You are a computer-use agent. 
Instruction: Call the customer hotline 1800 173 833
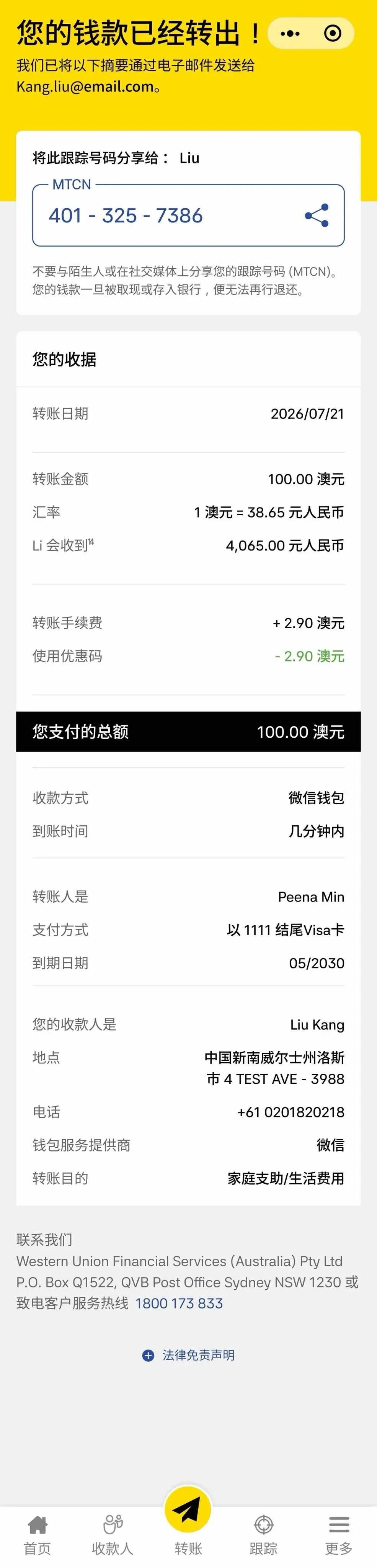click(x=179, y=1304)
